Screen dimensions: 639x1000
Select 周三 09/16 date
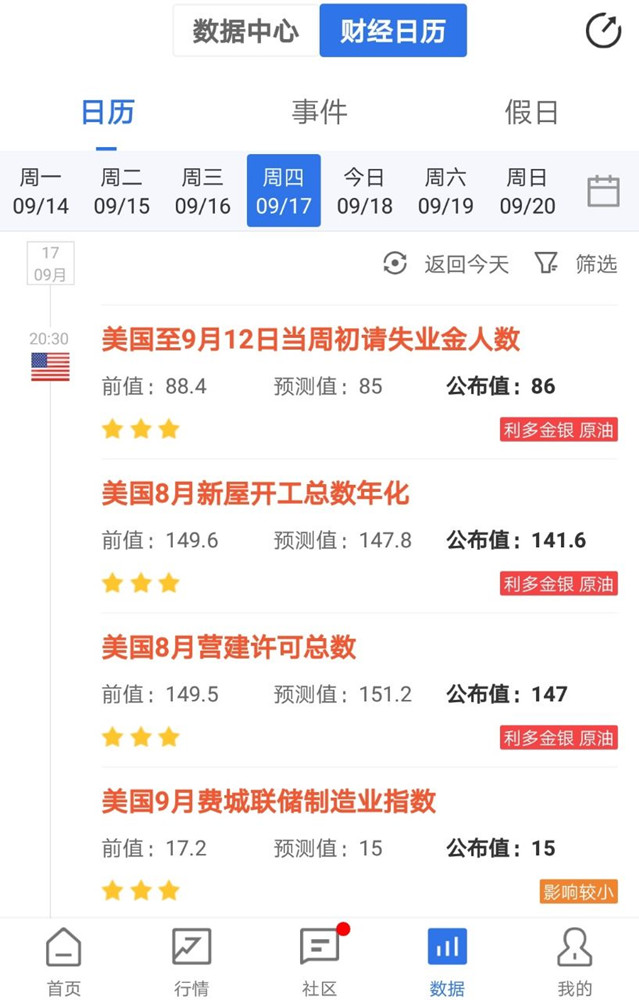[x=202, y=191]
